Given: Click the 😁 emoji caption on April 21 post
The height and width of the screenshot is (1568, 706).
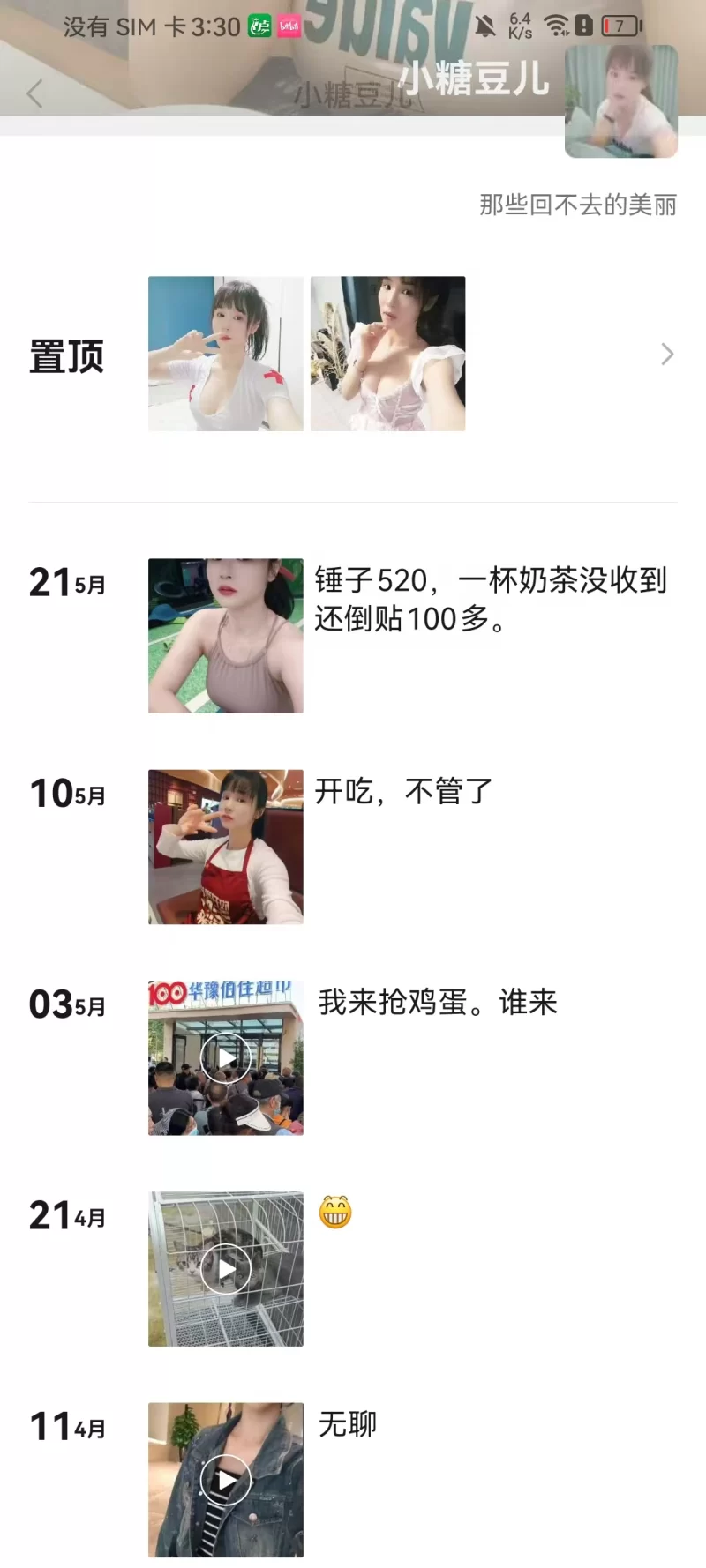Looking at the screenshot, I should click(x=334, y=1213).
